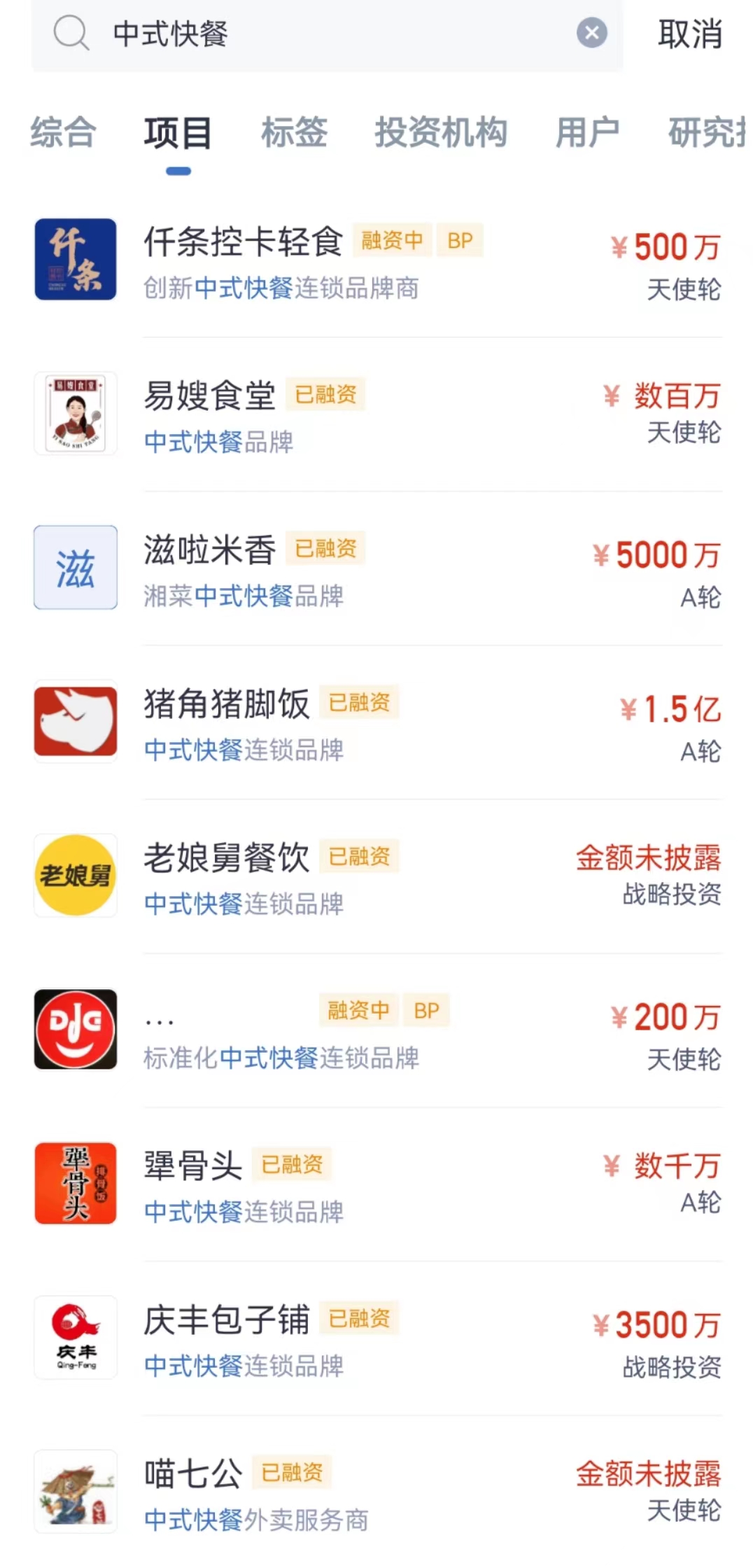
Task: Open the 易嫂食堂 brand logo
Action: tap(75, 413)
